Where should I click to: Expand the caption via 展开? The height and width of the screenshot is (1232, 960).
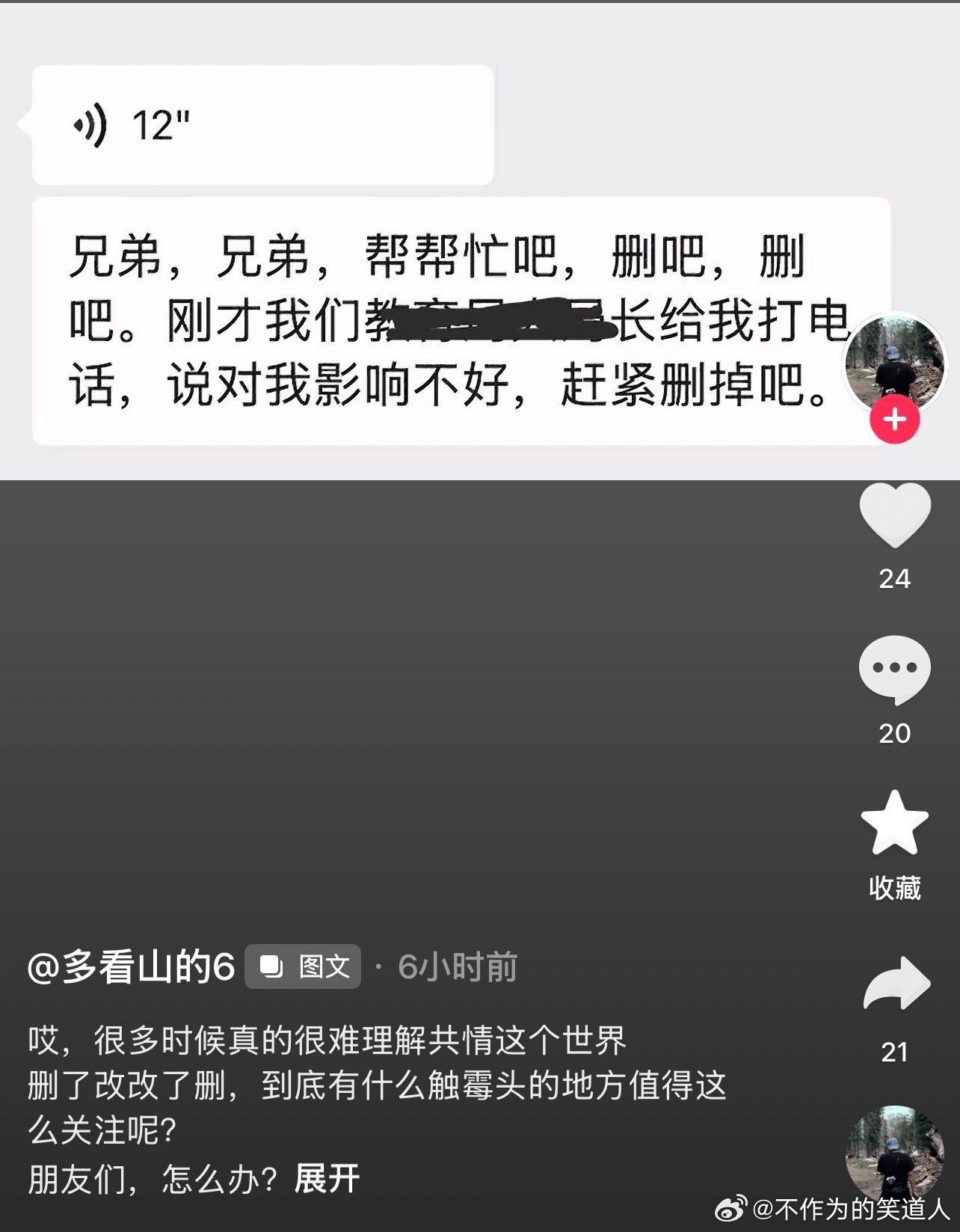point(327,1177)
